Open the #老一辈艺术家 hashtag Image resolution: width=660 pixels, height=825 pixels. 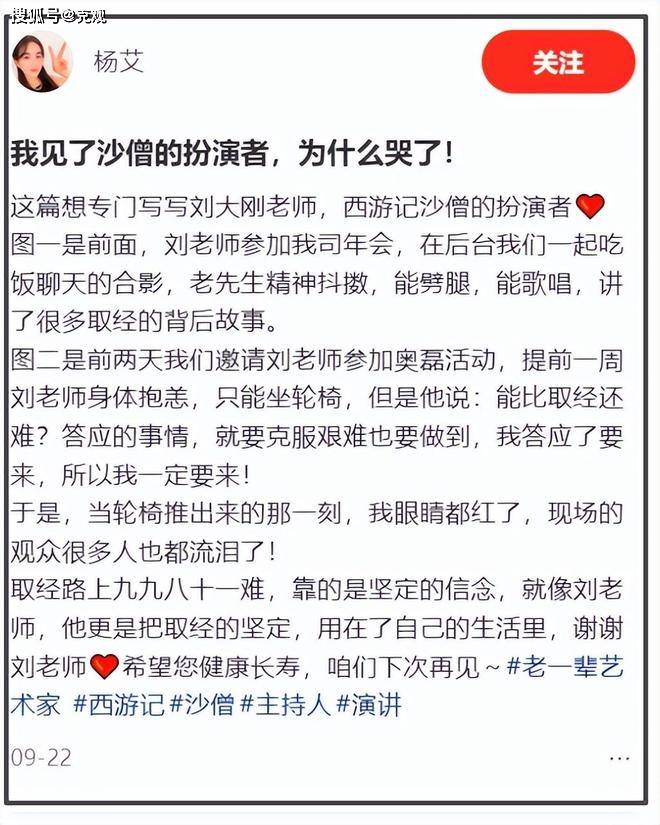[565, 667]
